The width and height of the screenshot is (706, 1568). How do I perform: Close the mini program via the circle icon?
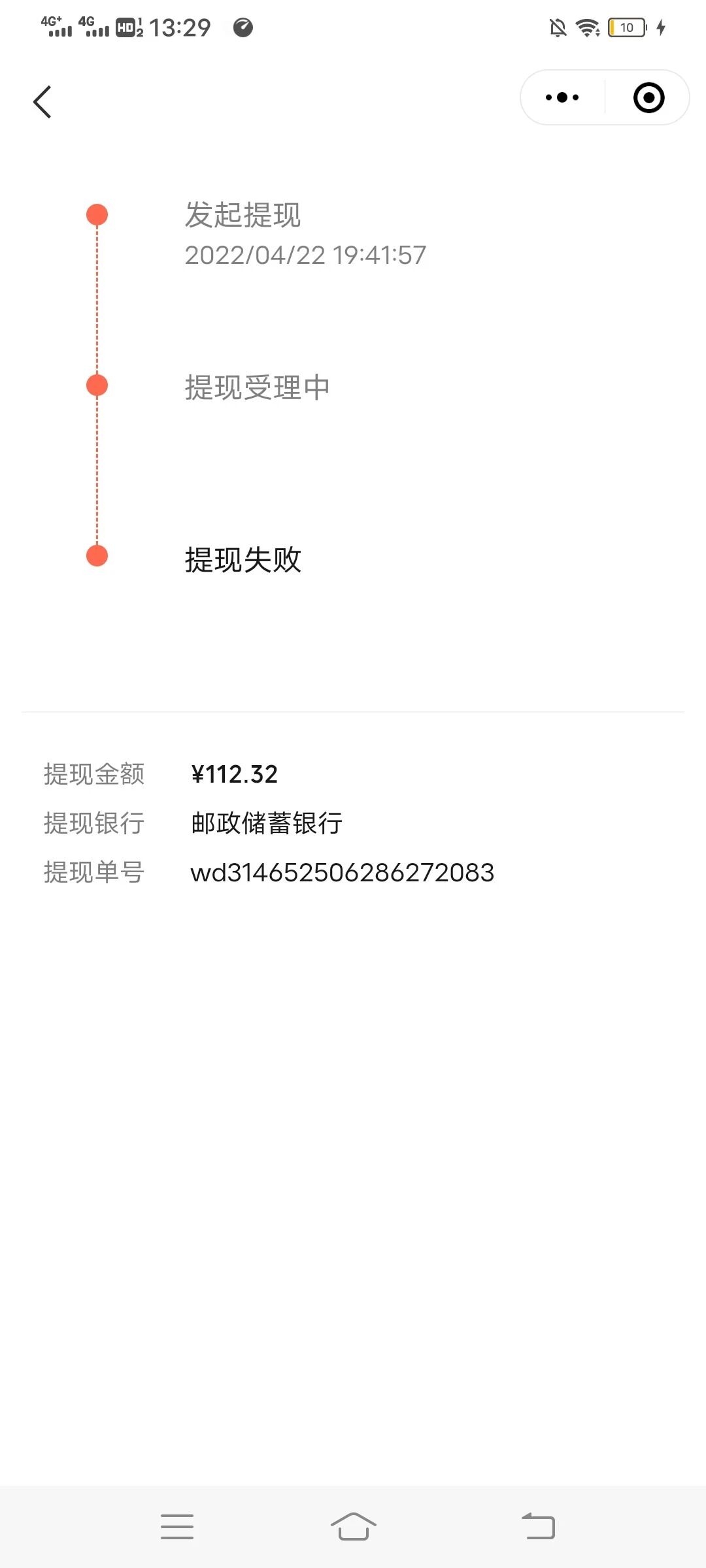click(x=648, y=98)
